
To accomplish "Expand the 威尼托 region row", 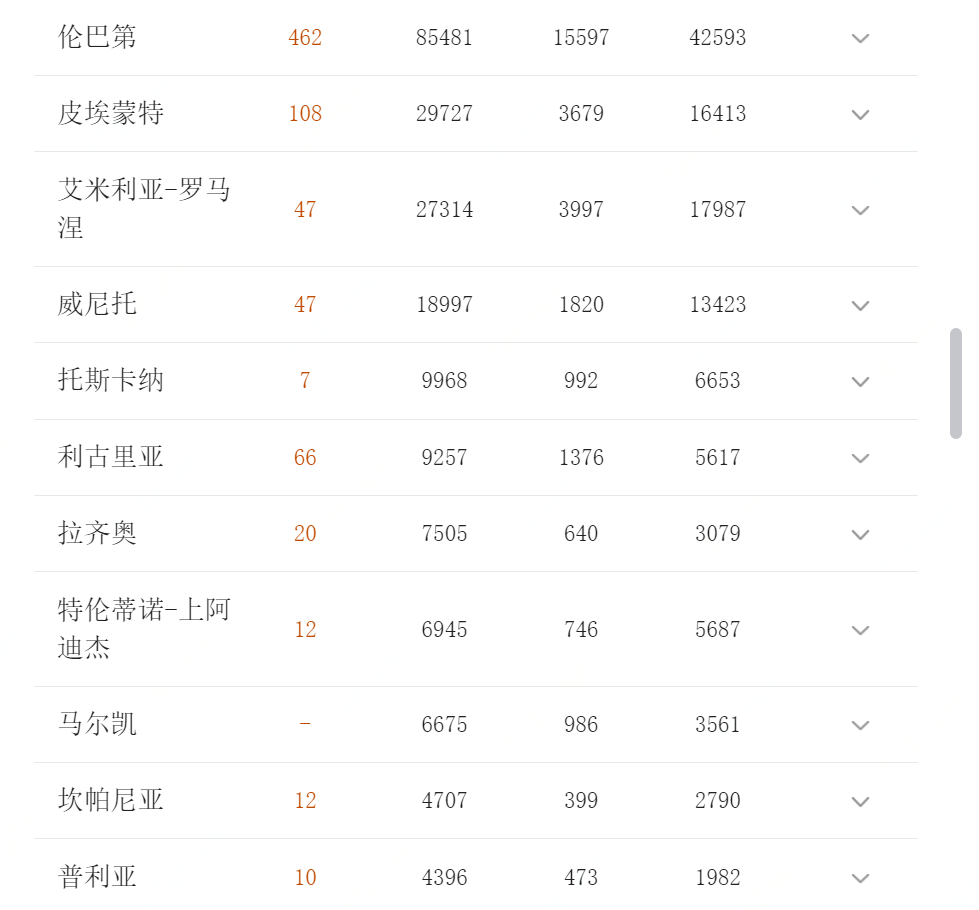I will point(860,305).
